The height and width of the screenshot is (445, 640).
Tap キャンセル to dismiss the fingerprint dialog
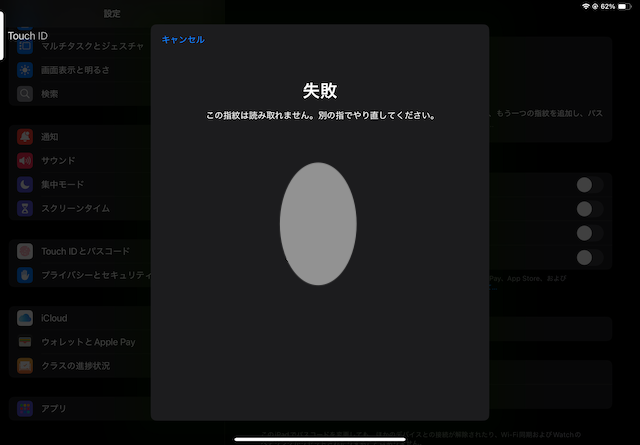click(x=183, y=40)
